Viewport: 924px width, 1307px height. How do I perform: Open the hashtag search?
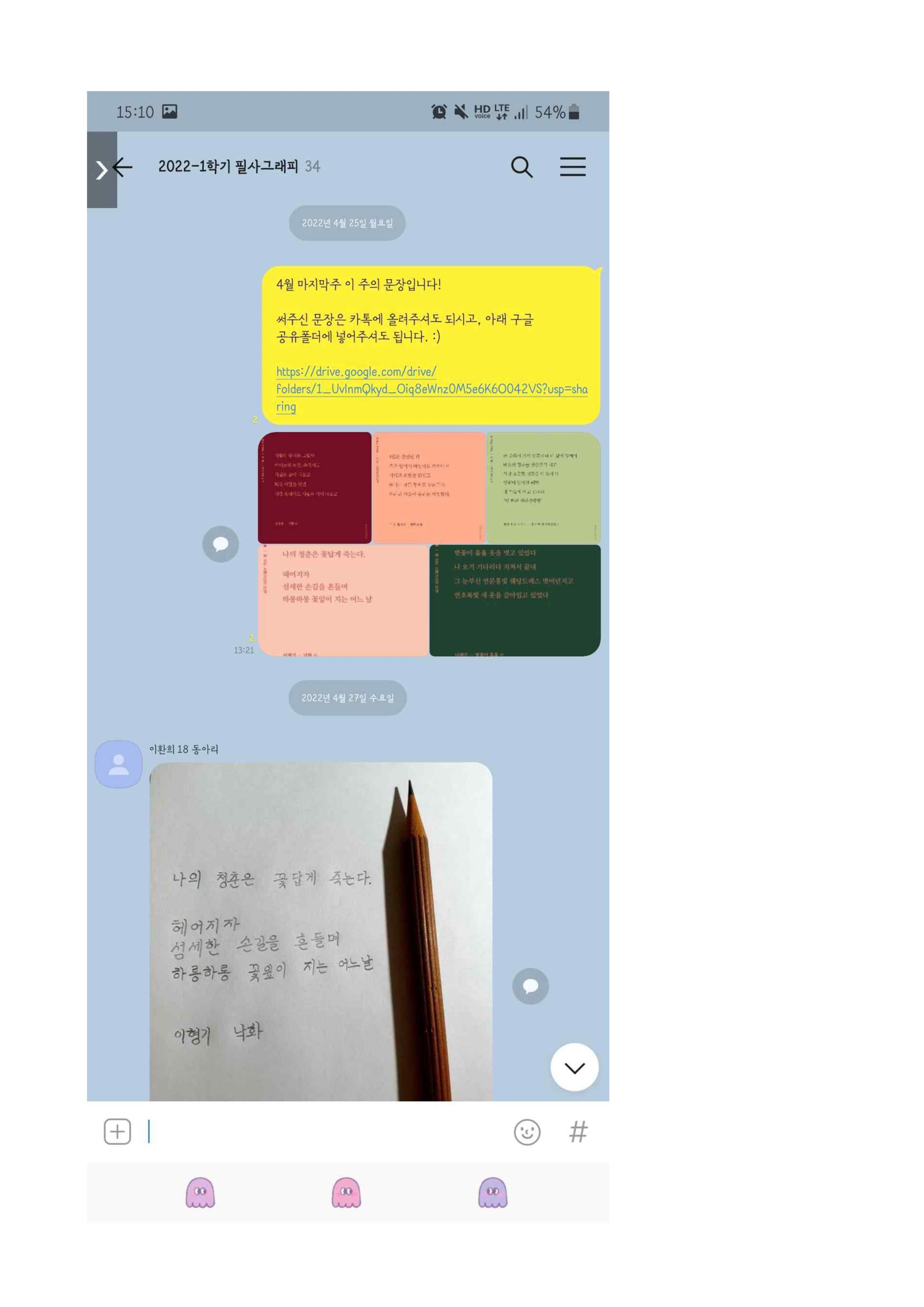point(578,1132)
